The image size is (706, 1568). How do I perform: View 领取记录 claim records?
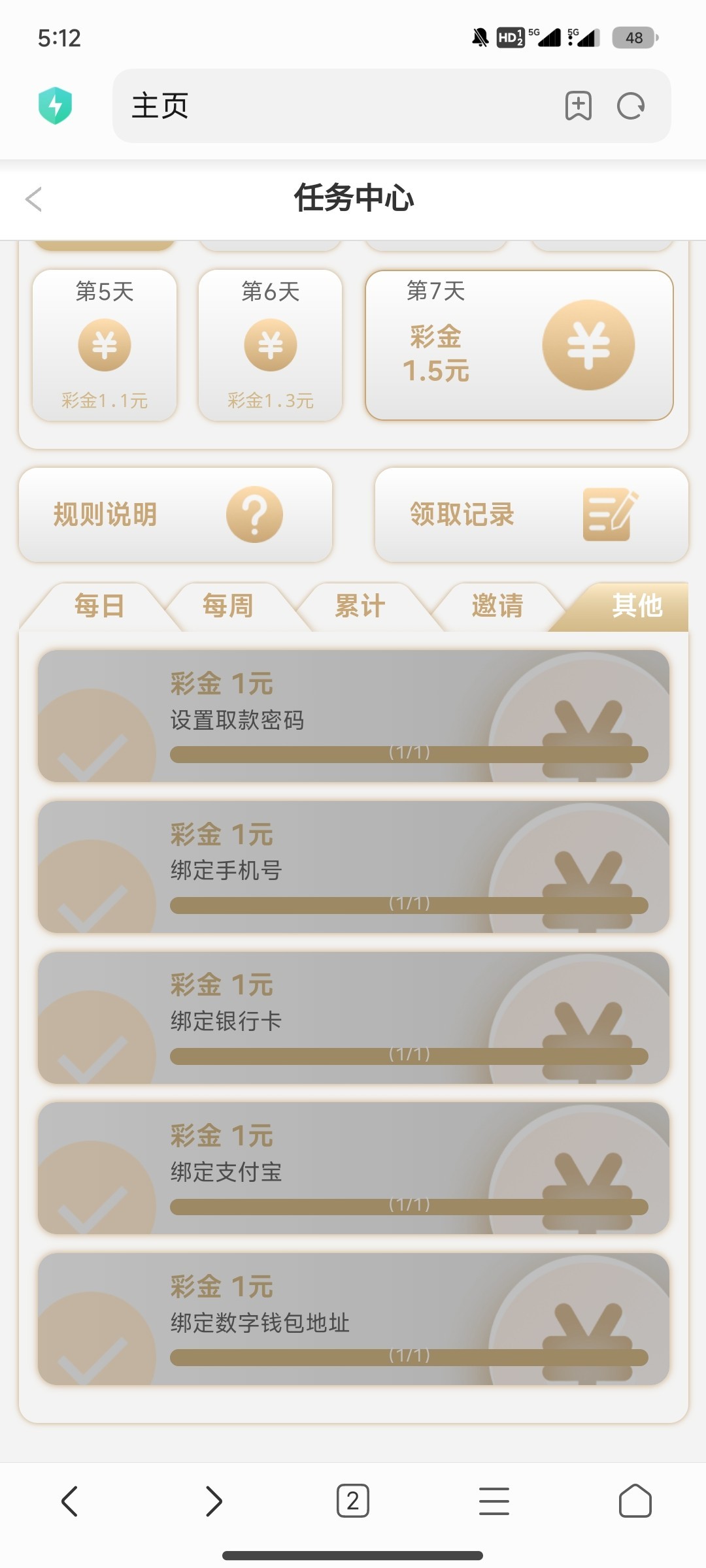click(531, 515)
